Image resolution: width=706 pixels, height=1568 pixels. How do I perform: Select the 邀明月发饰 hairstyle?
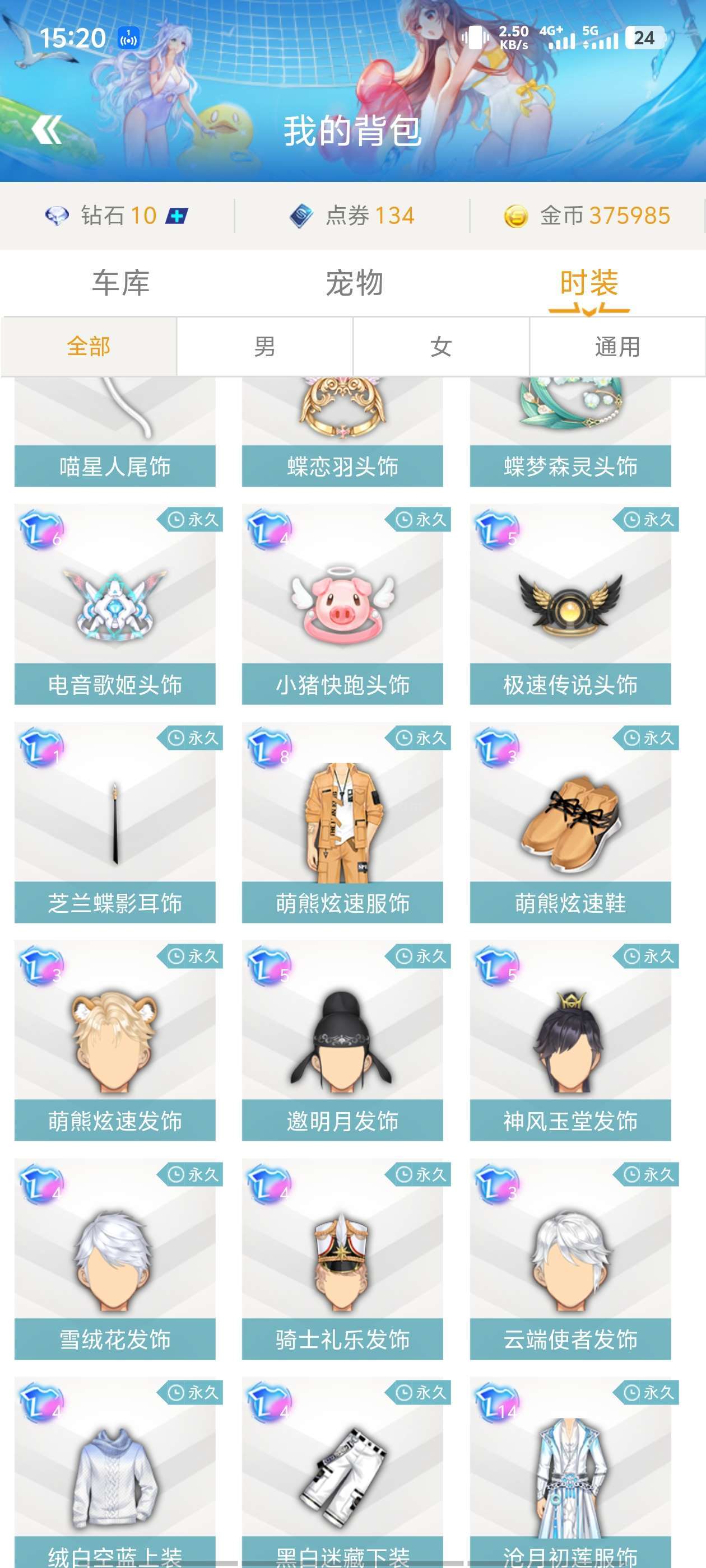[342, 1041]
